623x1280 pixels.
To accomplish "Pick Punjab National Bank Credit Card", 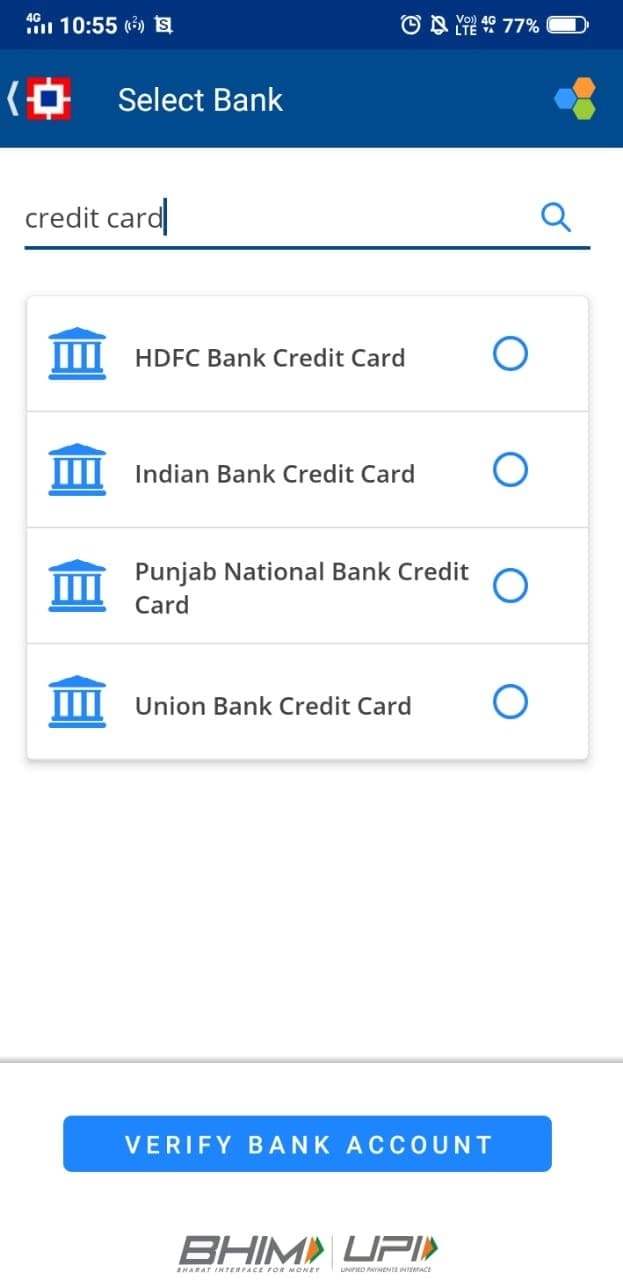I will [x=510, y=586].
